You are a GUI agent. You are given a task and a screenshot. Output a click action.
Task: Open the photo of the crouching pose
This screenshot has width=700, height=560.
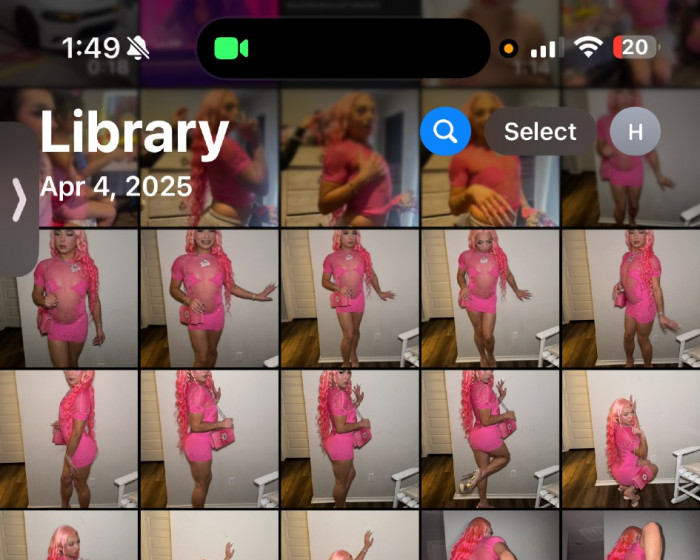(630, 439)
